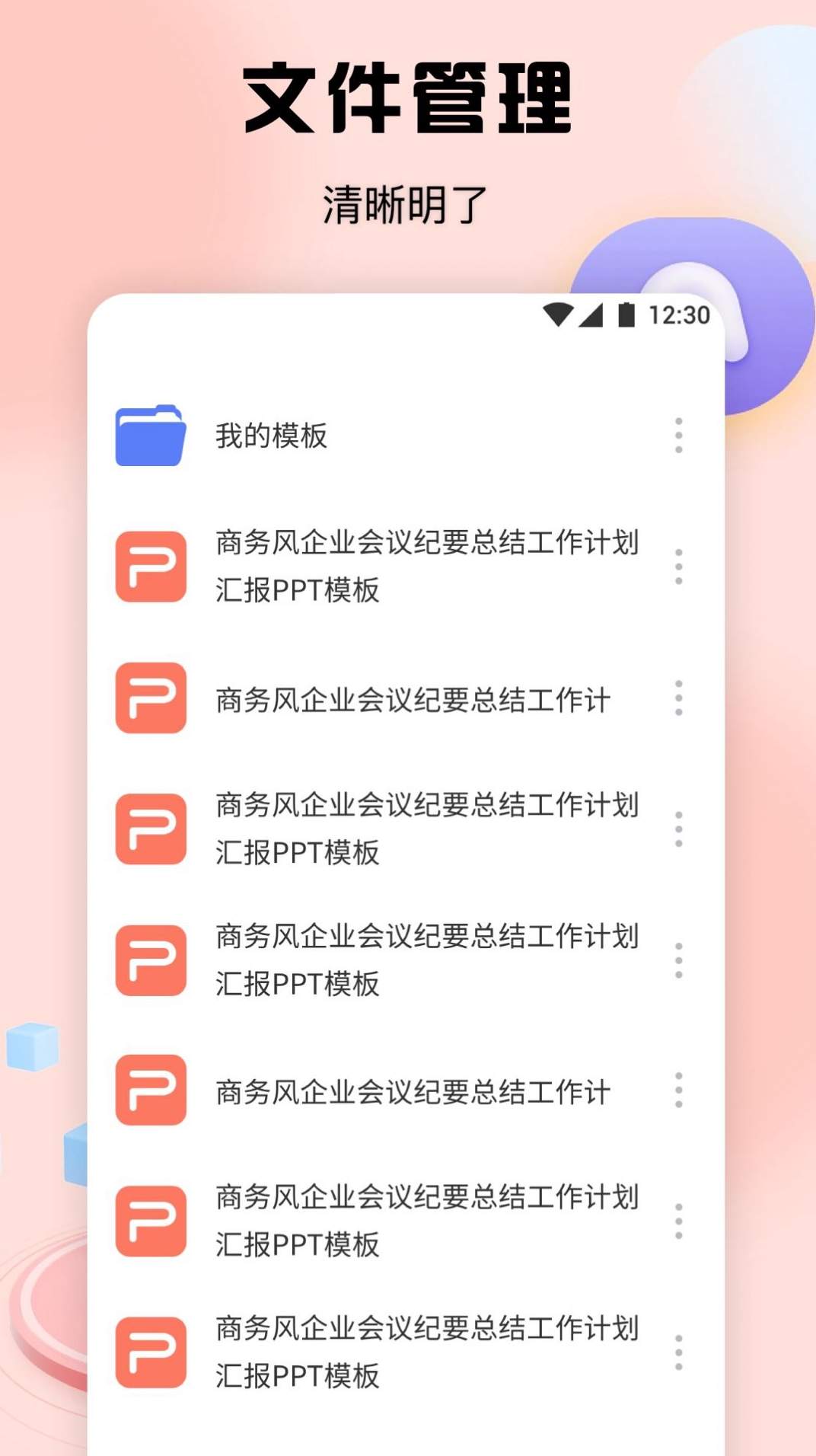This screenshot has height=1456, width=816.
Task: Open the options menu of the last template
Action: tap(680, 1354)
